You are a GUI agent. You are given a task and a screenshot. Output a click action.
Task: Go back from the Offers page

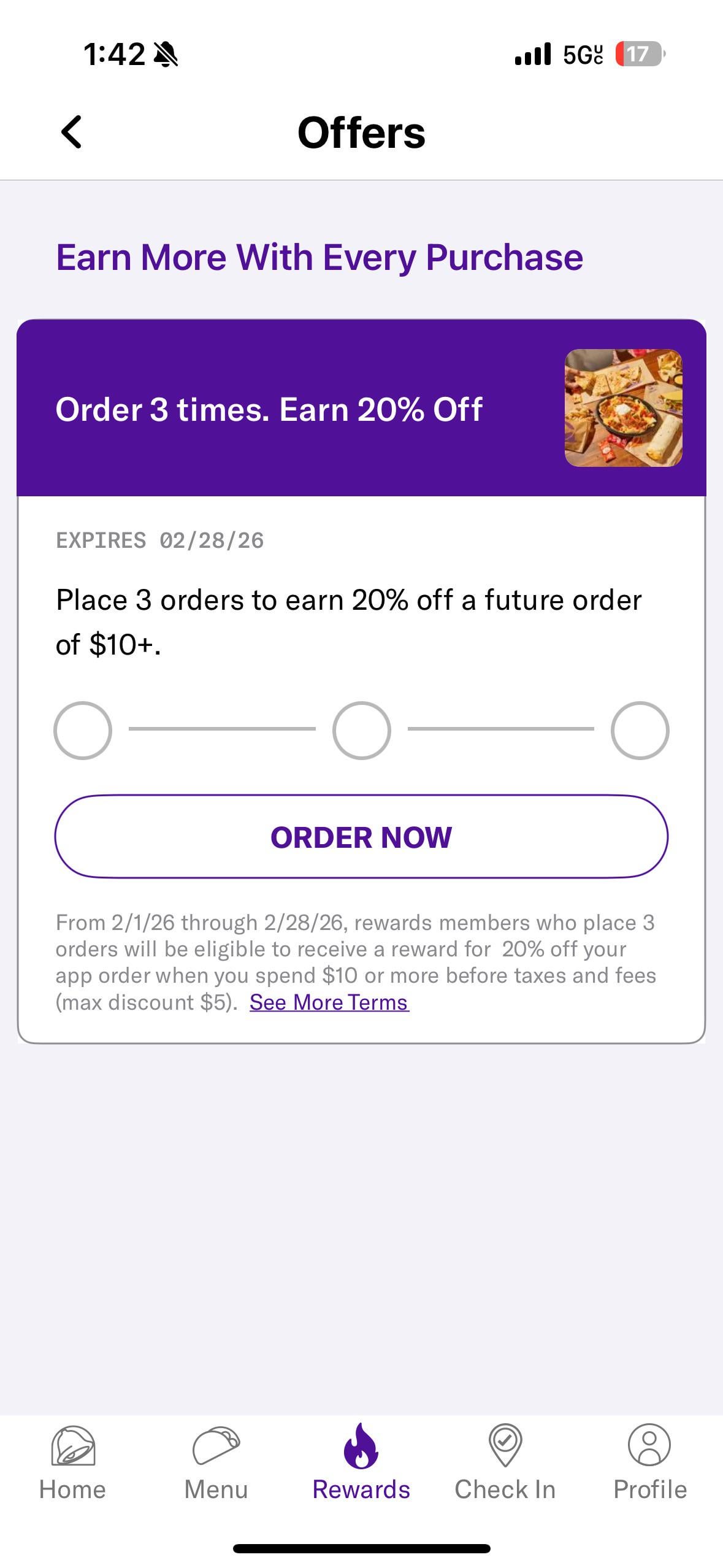[x=72, y=132]
